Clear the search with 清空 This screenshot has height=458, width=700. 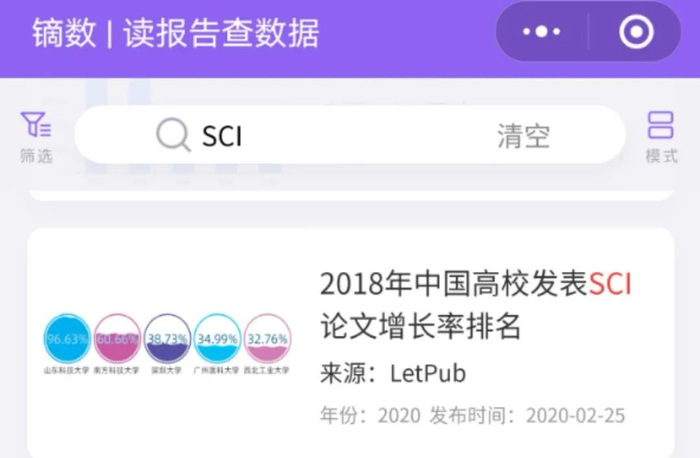(x=524, y=136)
